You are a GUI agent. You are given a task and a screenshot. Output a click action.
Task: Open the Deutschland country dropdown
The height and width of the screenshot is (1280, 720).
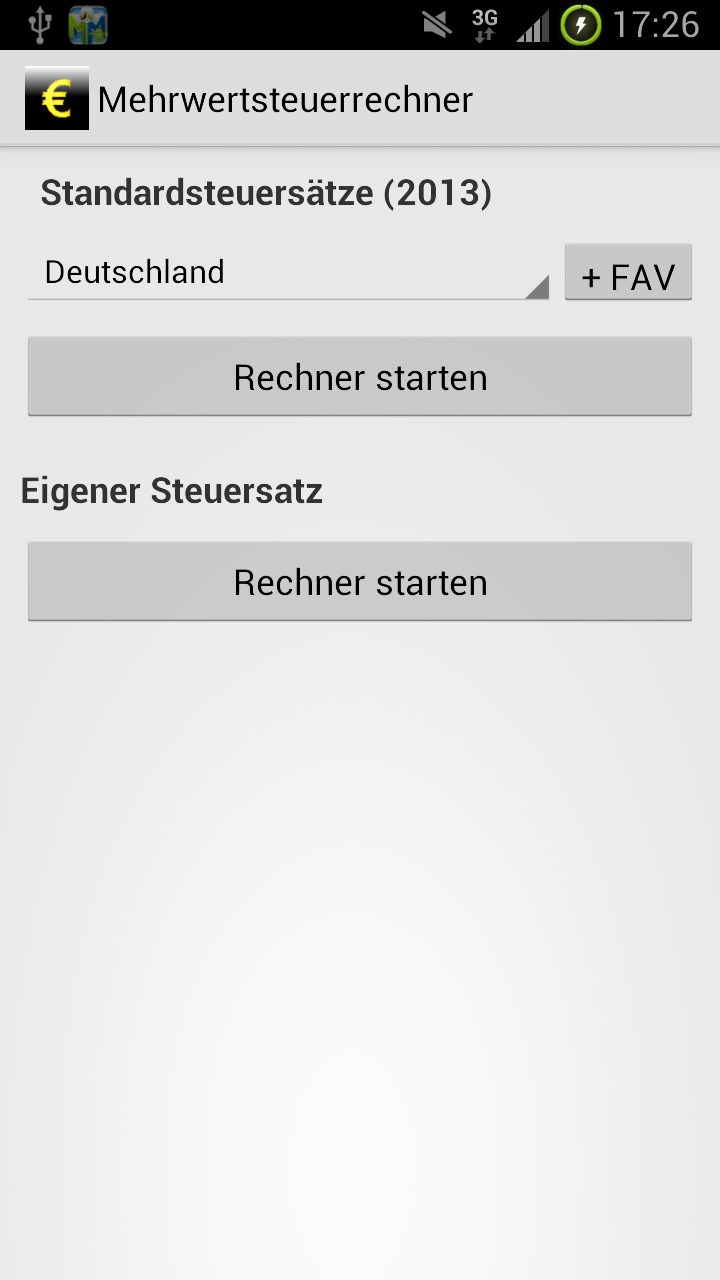pos(288,272)
